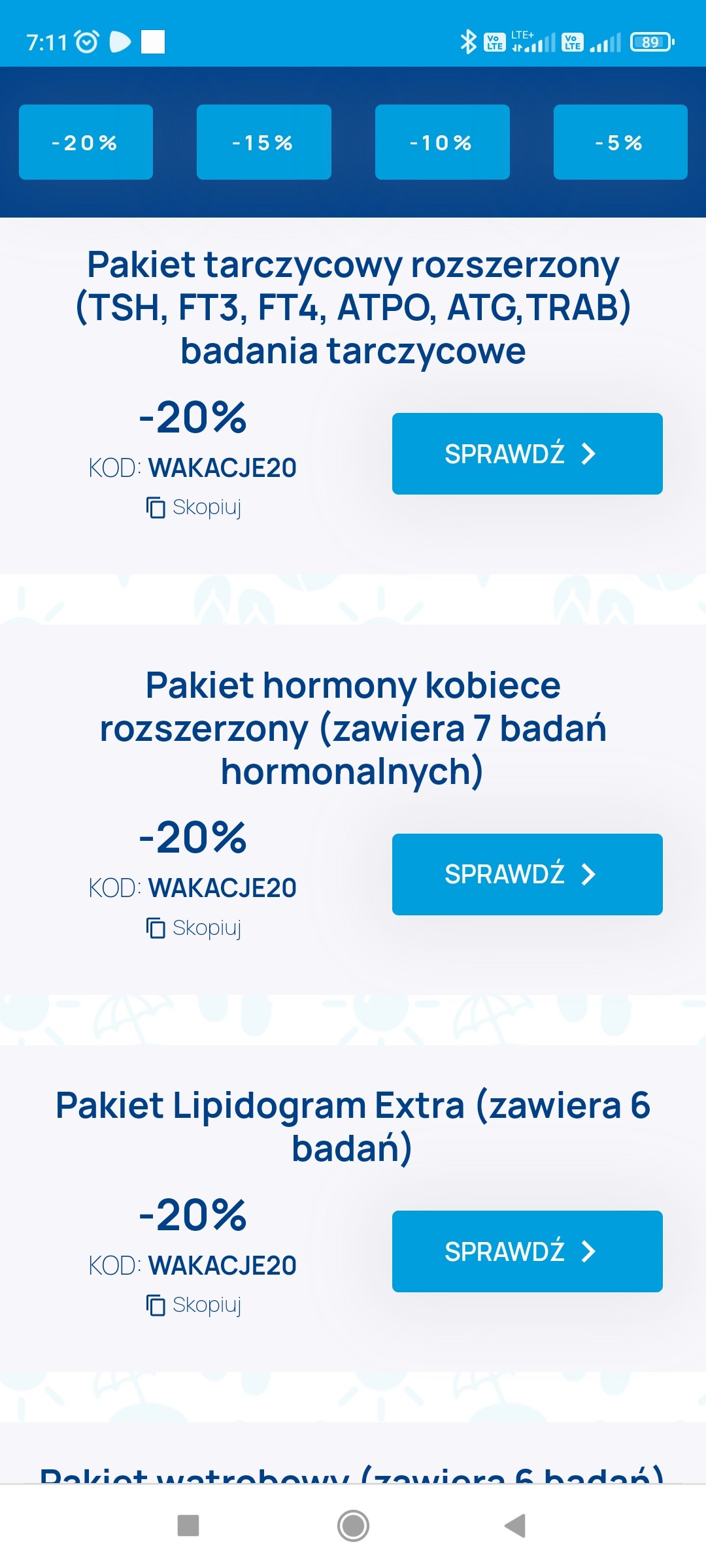Check the Pakiet Lipidogram Extra offer
The width and height of the screenshot is (706, 1568).
click(x=528, y=1251)
